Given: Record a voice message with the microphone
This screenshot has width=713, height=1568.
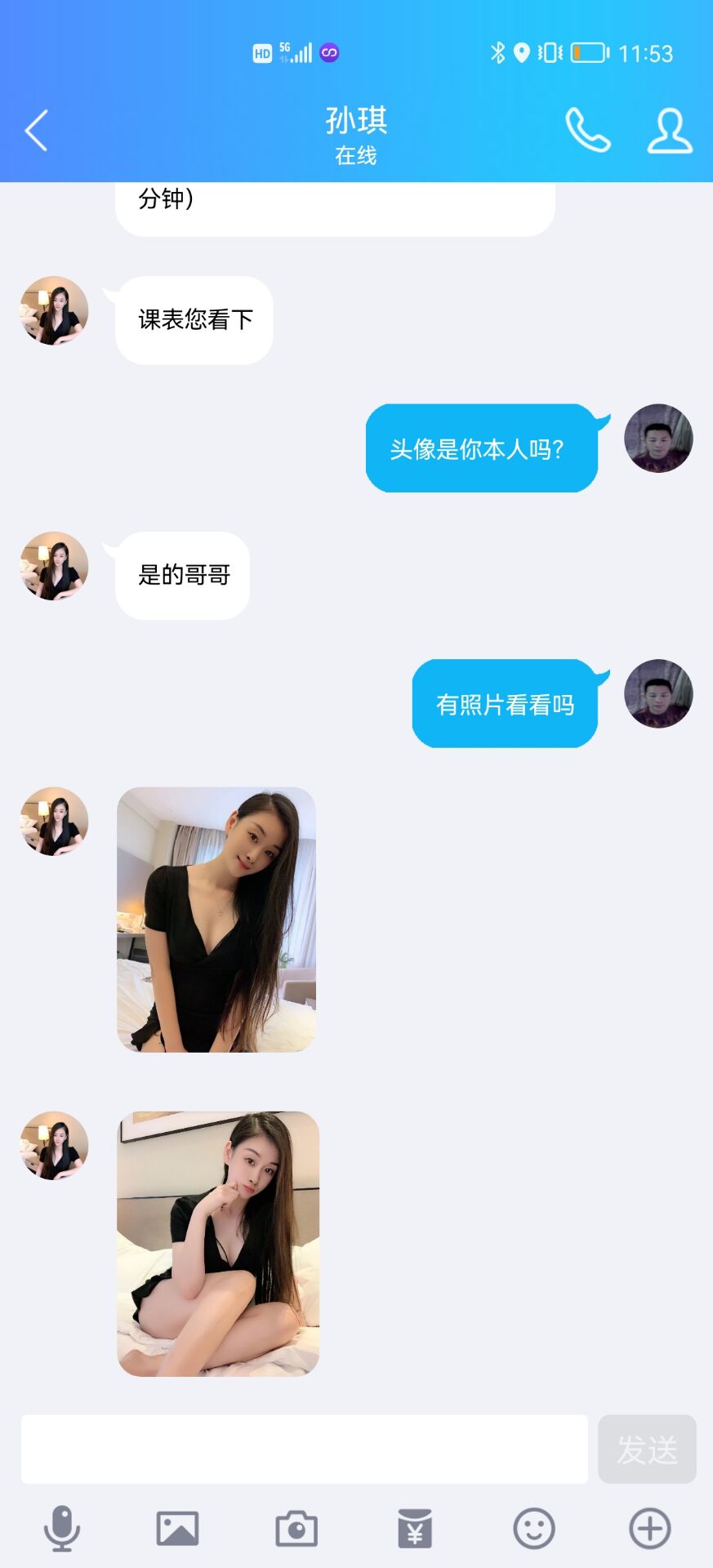Looking at the screenshot, I should pos(61,1528).
